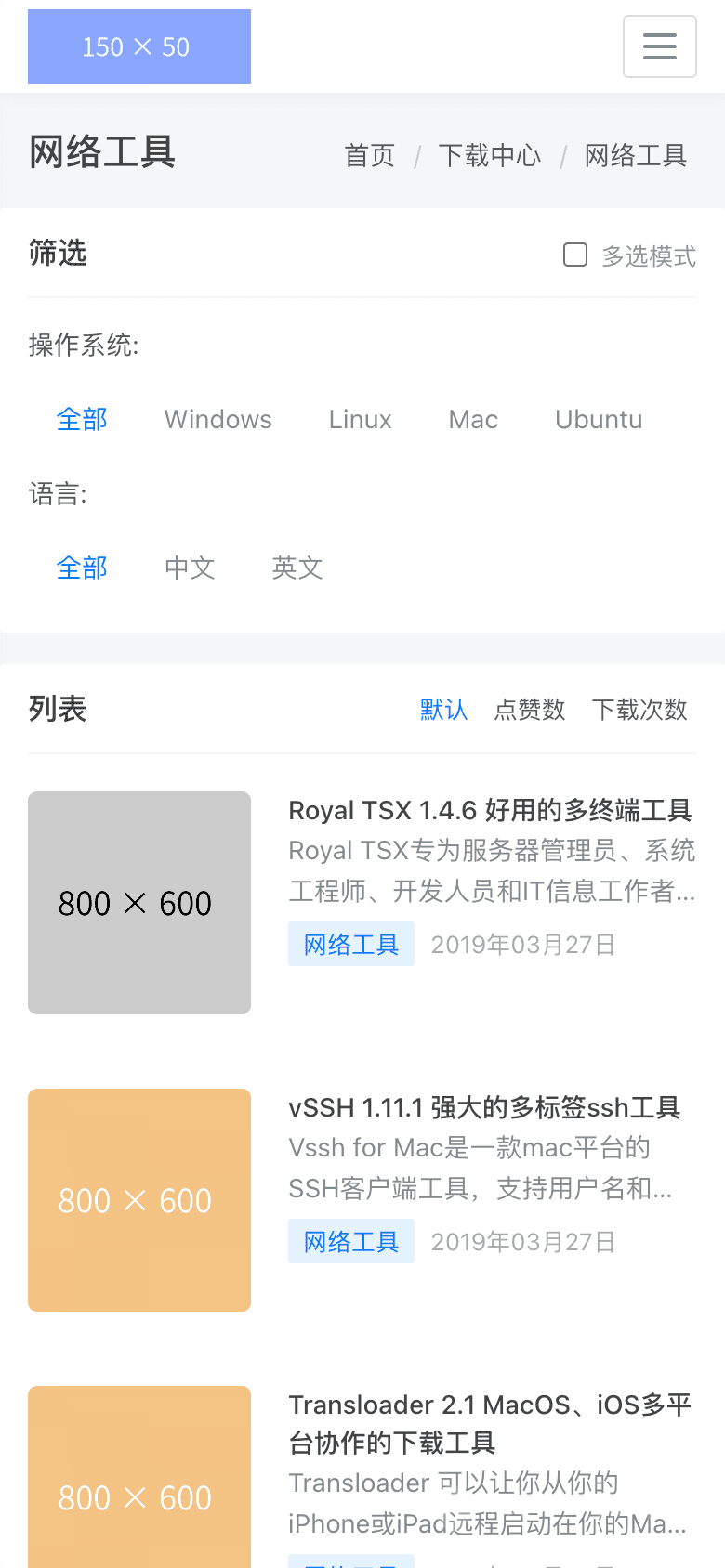Sort list by 下载次数
The image size is (725, 1568).
click(x=639, y=710)
